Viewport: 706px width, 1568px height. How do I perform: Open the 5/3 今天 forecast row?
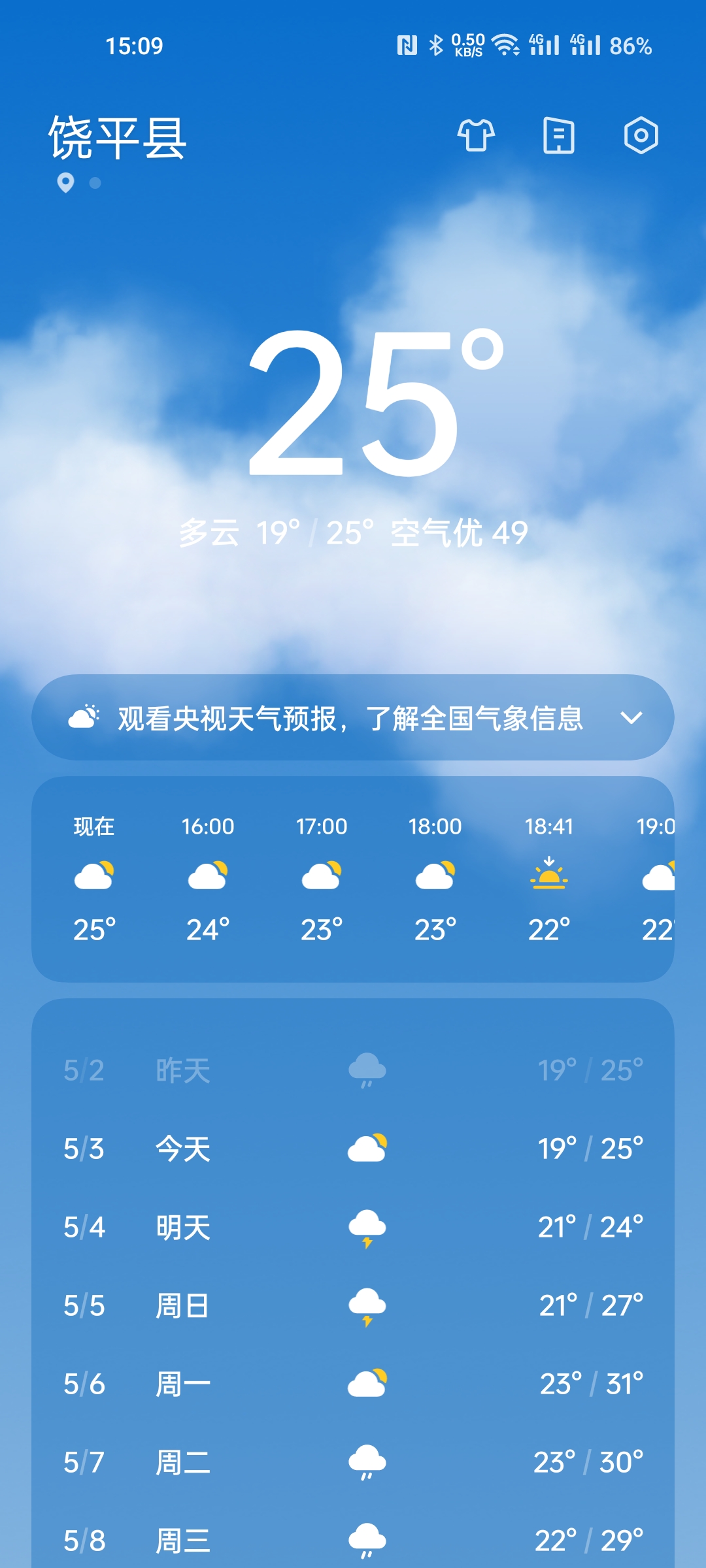pos(353,1149)
